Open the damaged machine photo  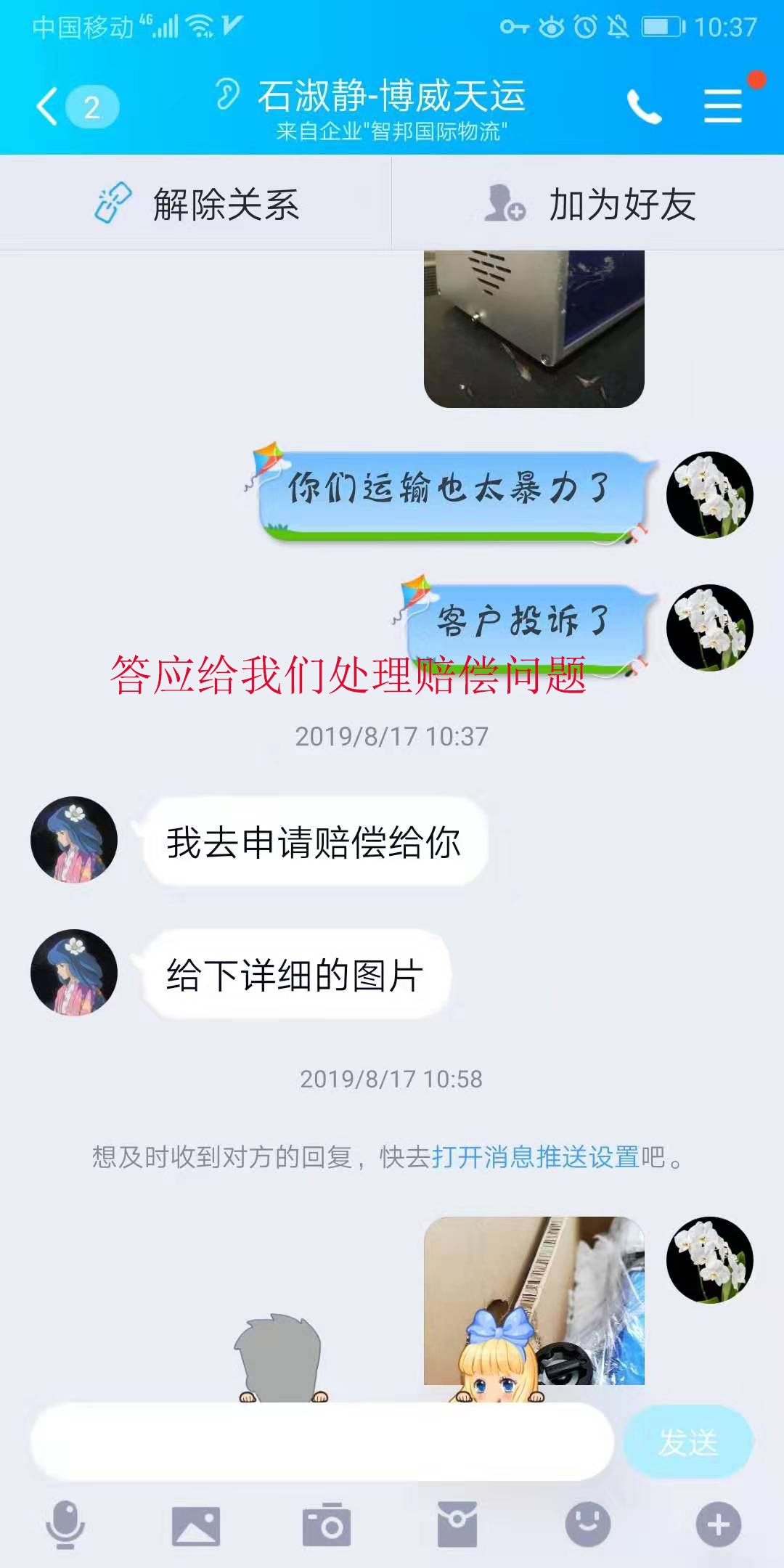pyautogui.click(x=534, y=328)
